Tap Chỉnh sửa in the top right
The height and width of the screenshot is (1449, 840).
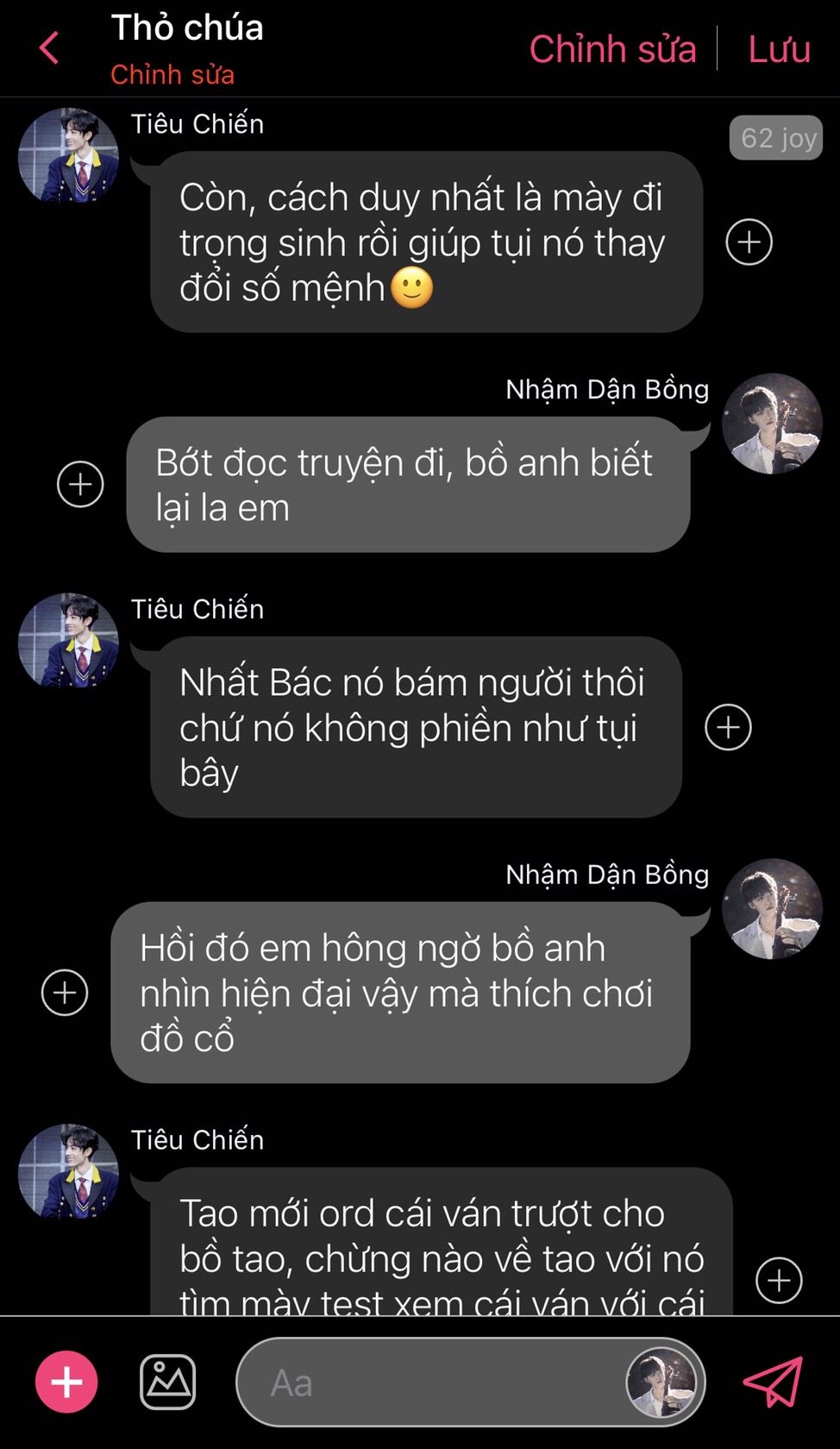pyautogui.click(x=612, y=49)
